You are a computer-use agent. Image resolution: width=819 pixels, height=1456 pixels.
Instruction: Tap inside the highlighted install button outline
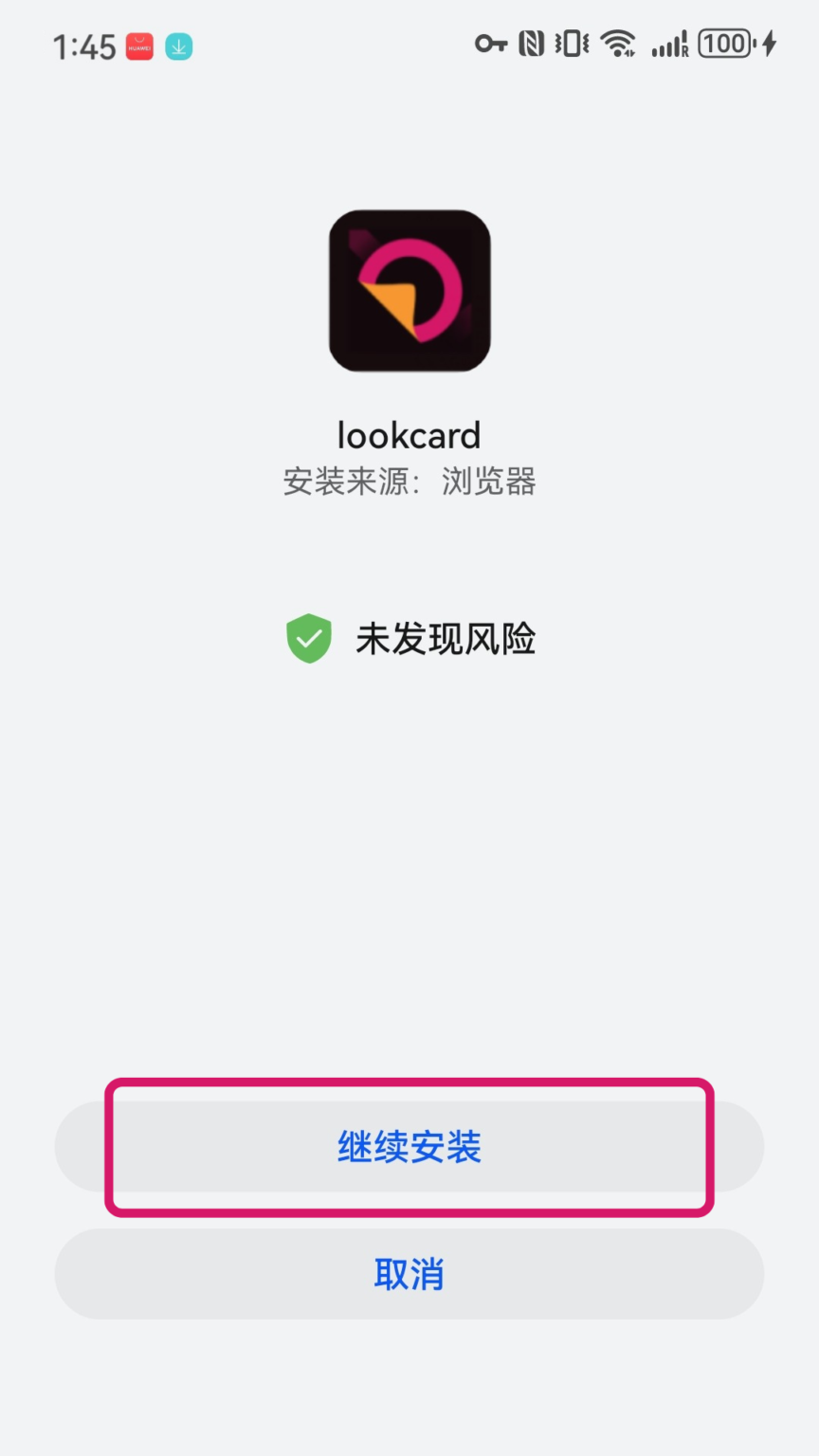pyautogui.click(x=409, y=1147)
